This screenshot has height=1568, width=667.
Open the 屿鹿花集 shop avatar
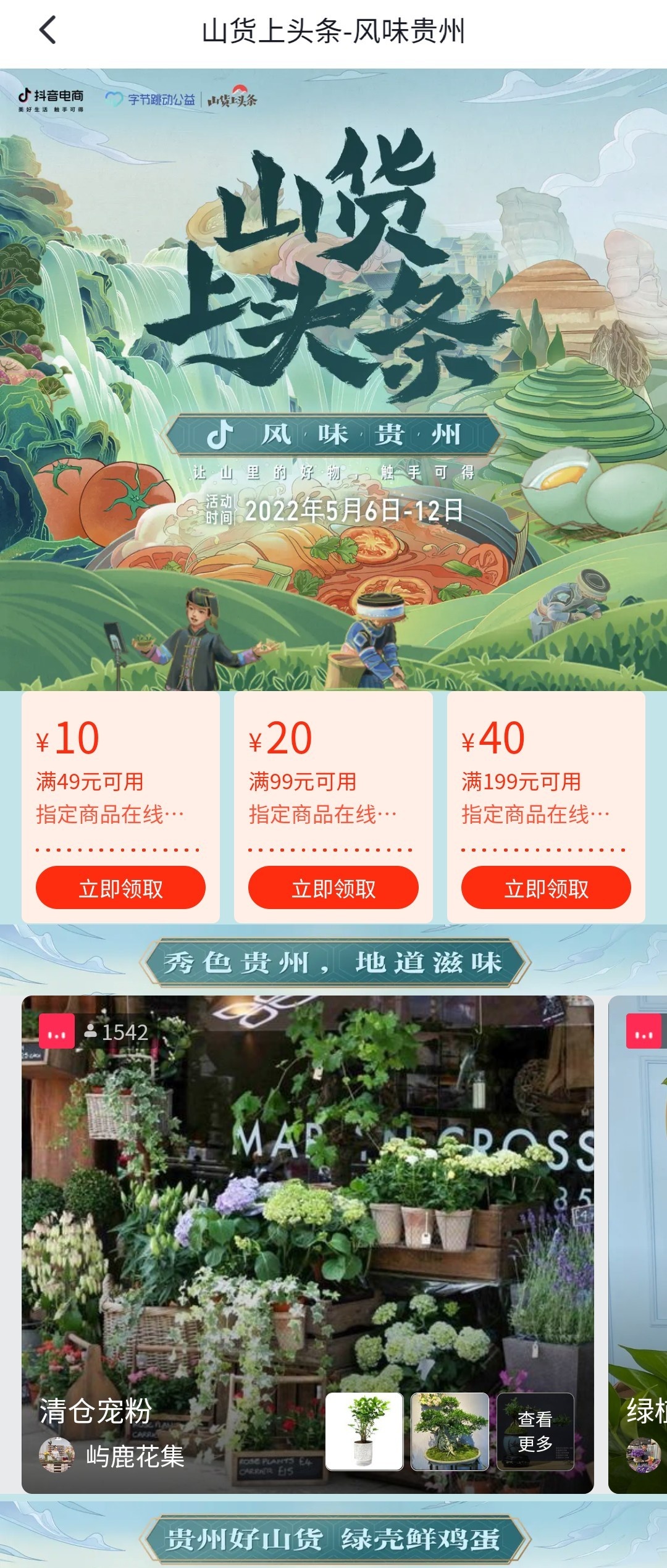click(x=57, y=1456)
